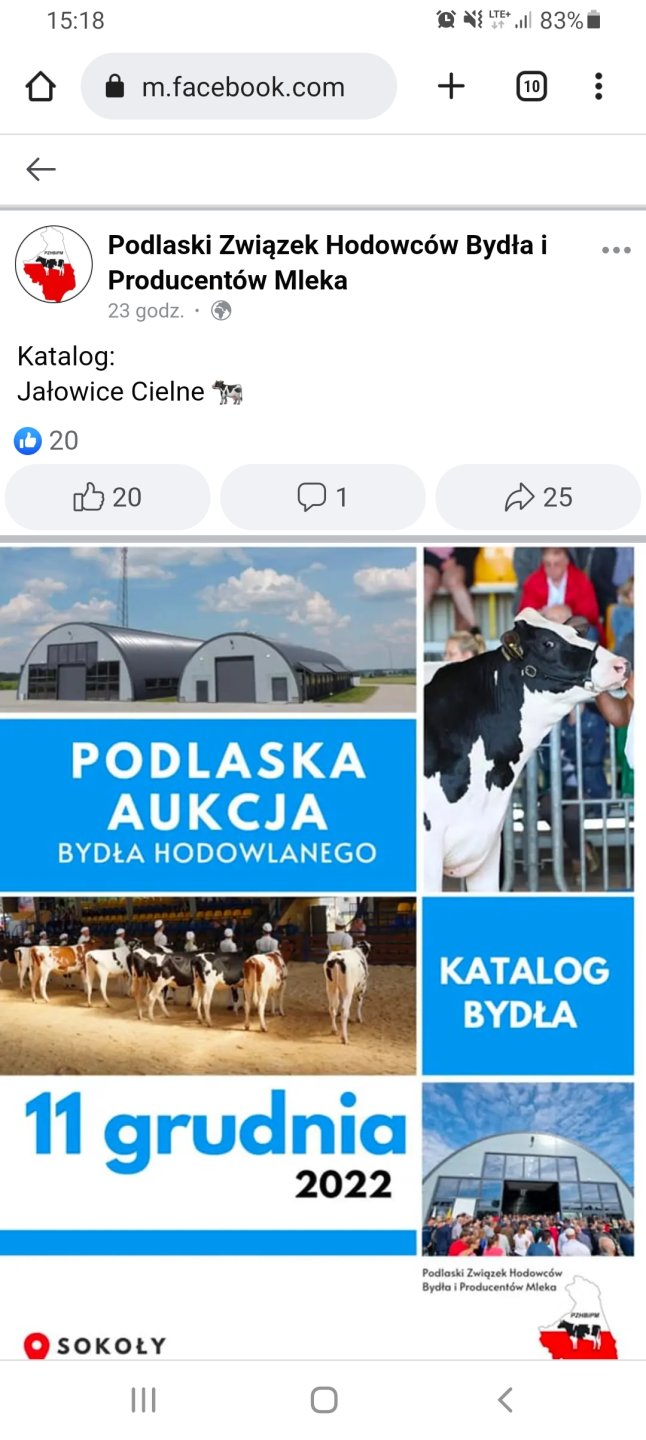The width and height of the screenshot is (646, 1440).
Task: Show recent apps from the navigation bar
Action: click(x=143, y=1400)
